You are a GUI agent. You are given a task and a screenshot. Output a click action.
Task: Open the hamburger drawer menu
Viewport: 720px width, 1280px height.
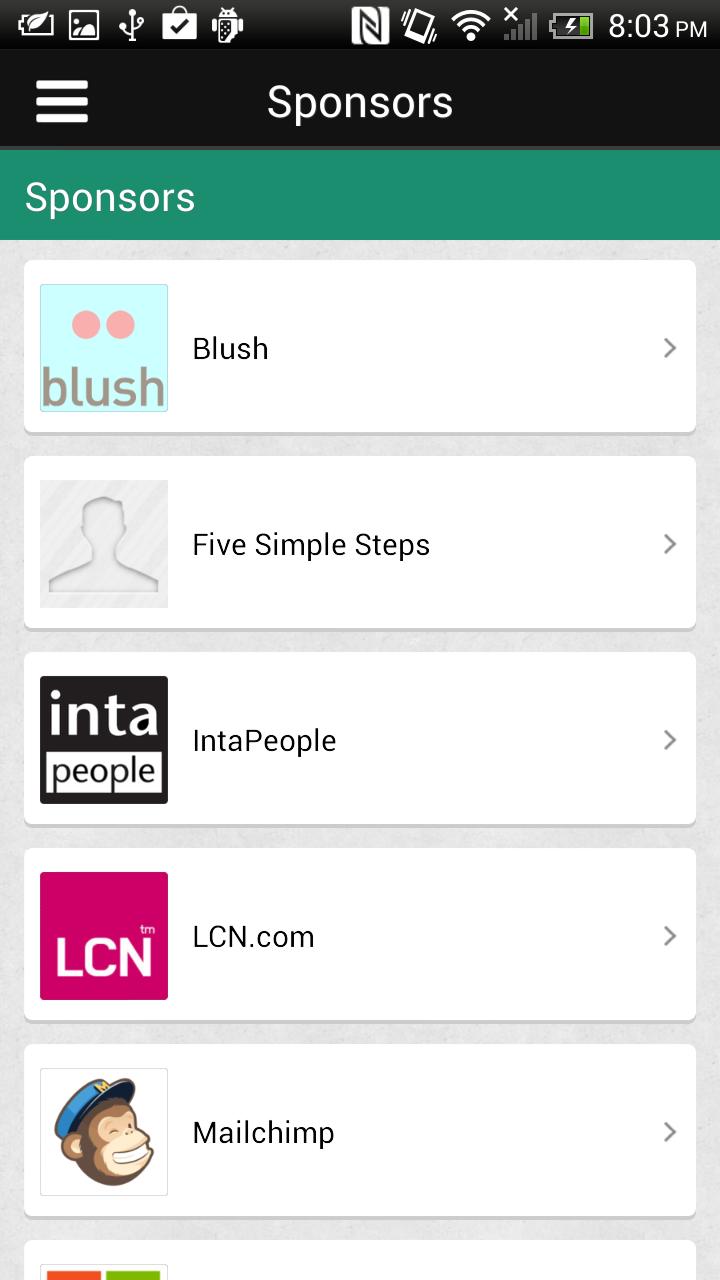click(62, 102)
